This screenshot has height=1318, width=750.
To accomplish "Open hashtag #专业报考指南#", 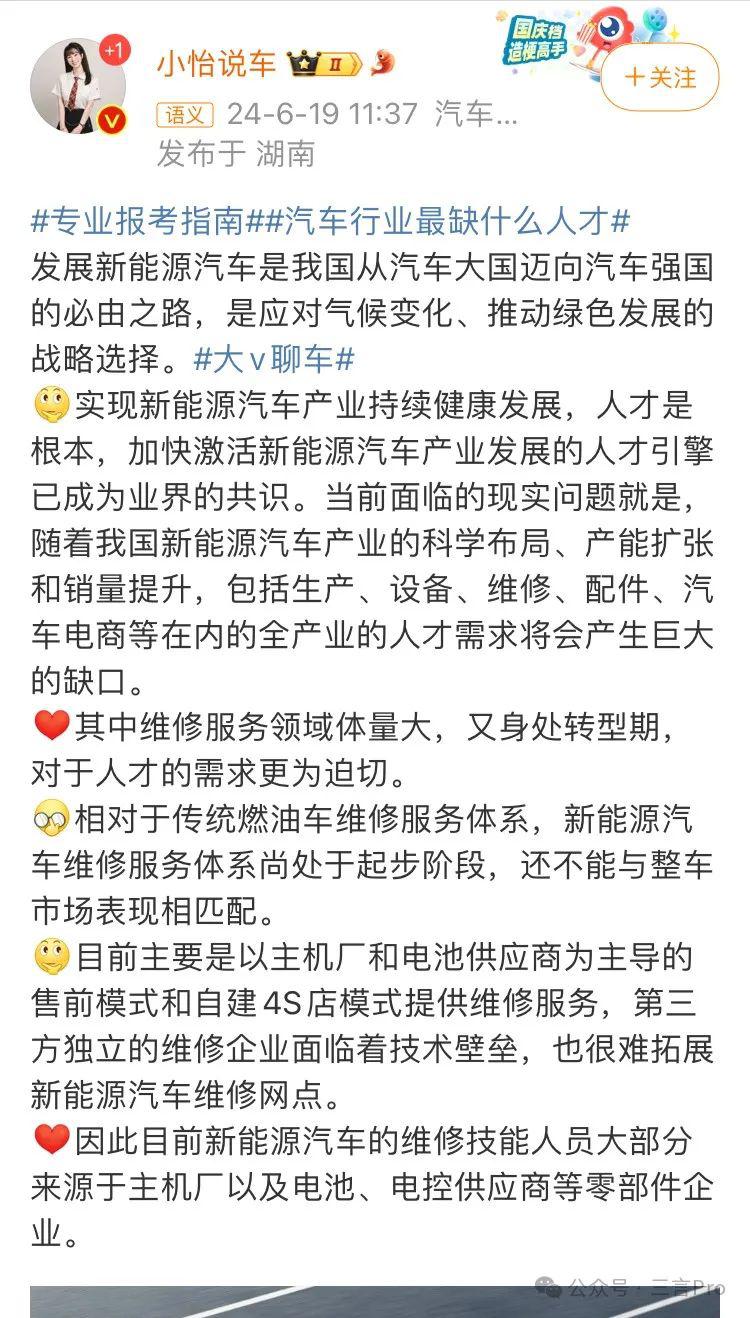I will coord(139,219).
